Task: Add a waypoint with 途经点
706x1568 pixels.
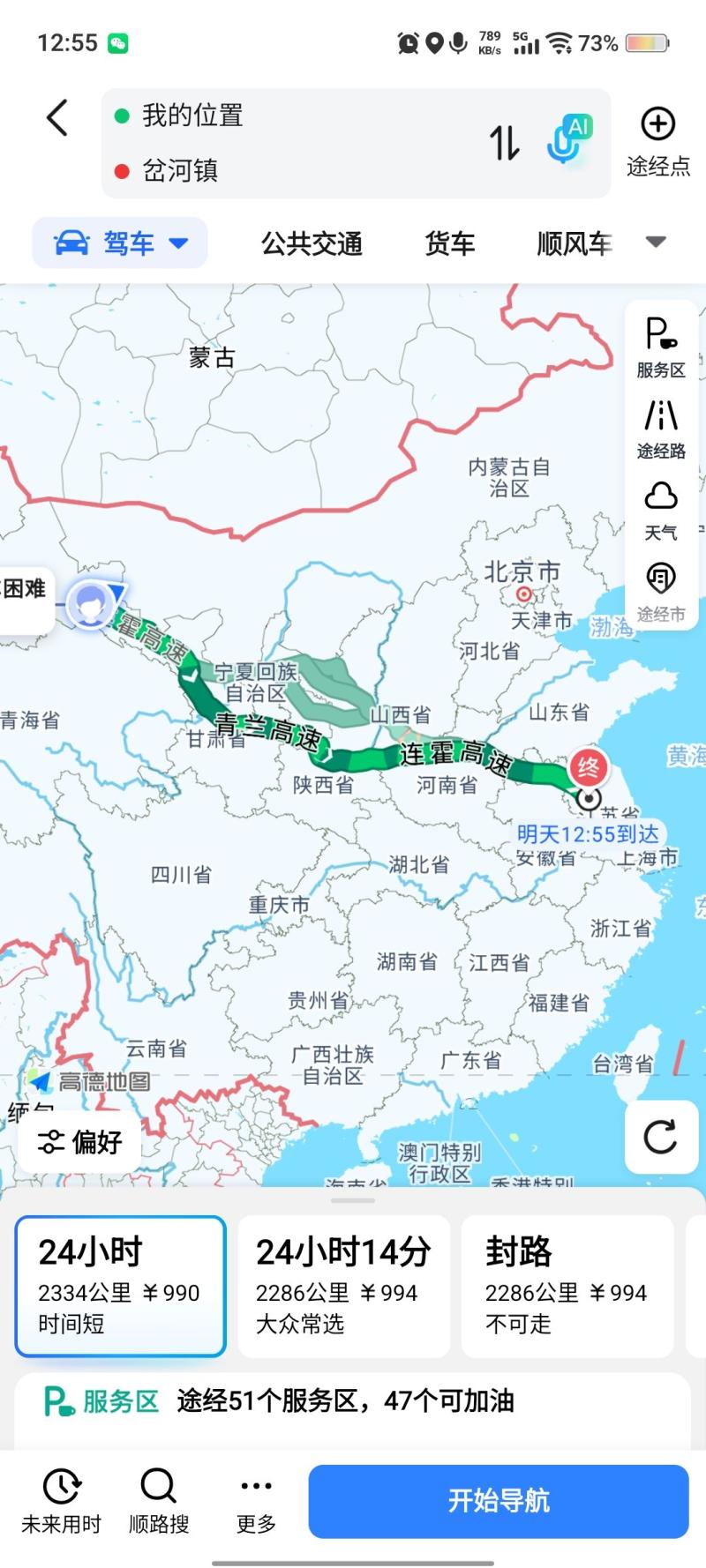Action: tap(657, 141)
